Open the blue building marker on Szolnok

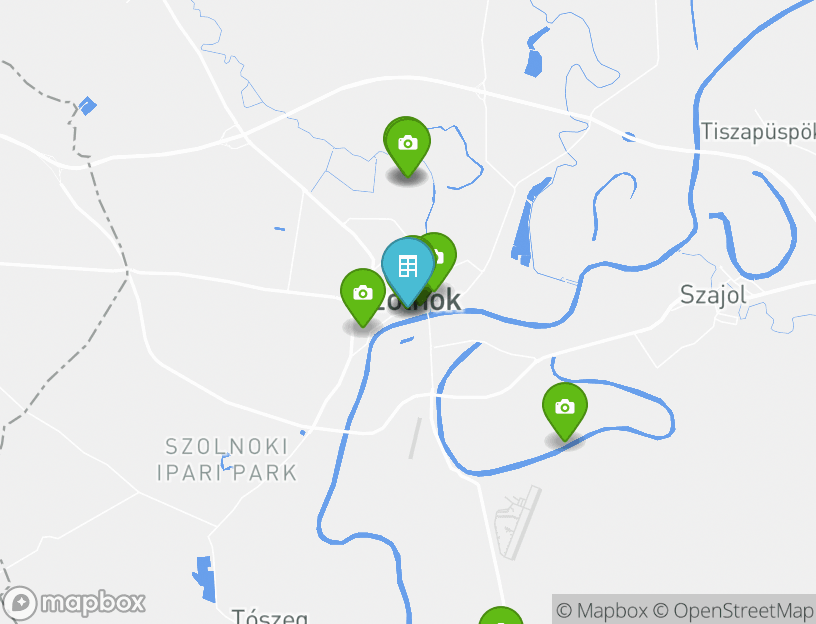(407, 266)
